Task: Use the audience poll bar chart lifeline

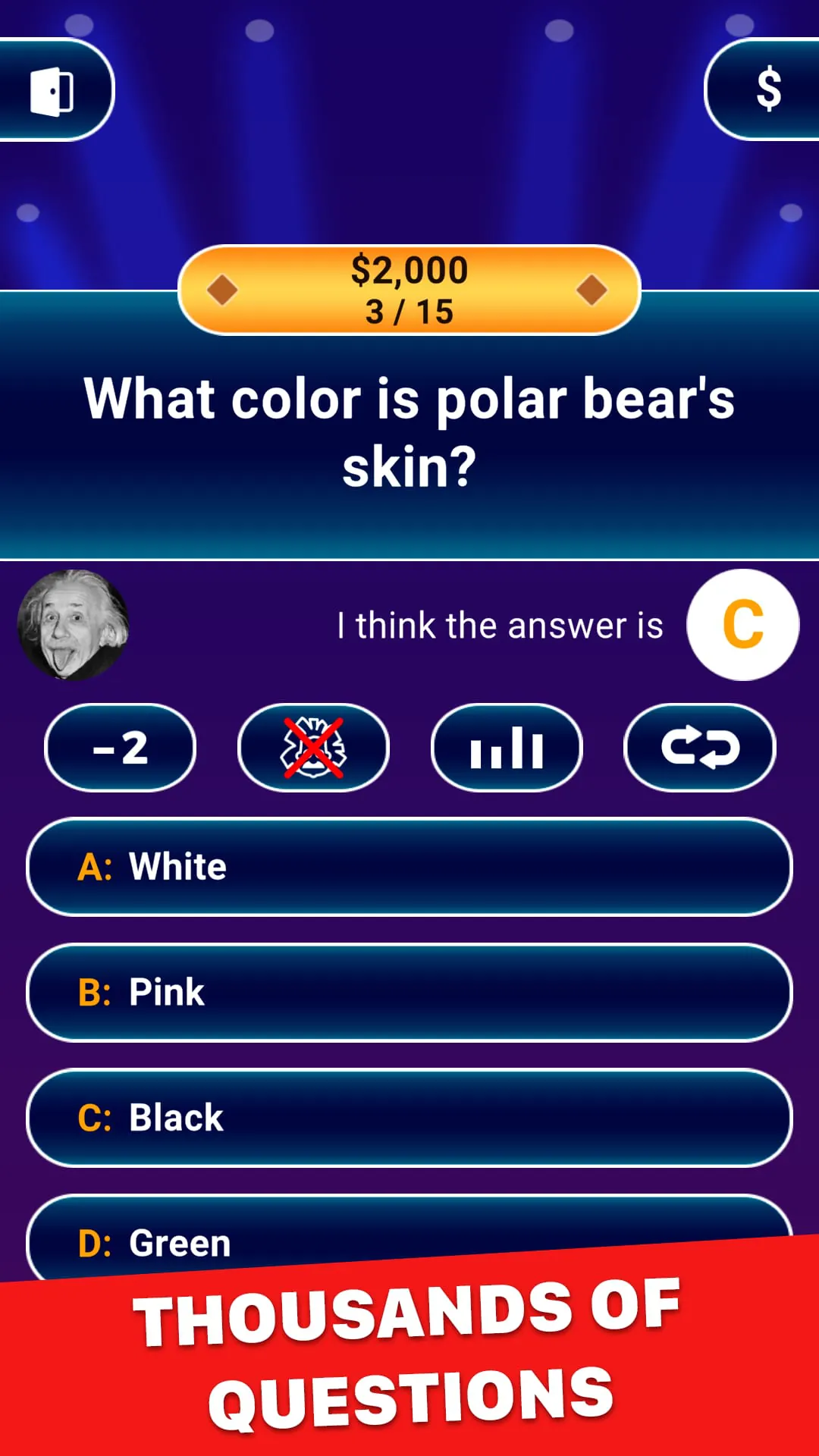Action: (507, 748)
